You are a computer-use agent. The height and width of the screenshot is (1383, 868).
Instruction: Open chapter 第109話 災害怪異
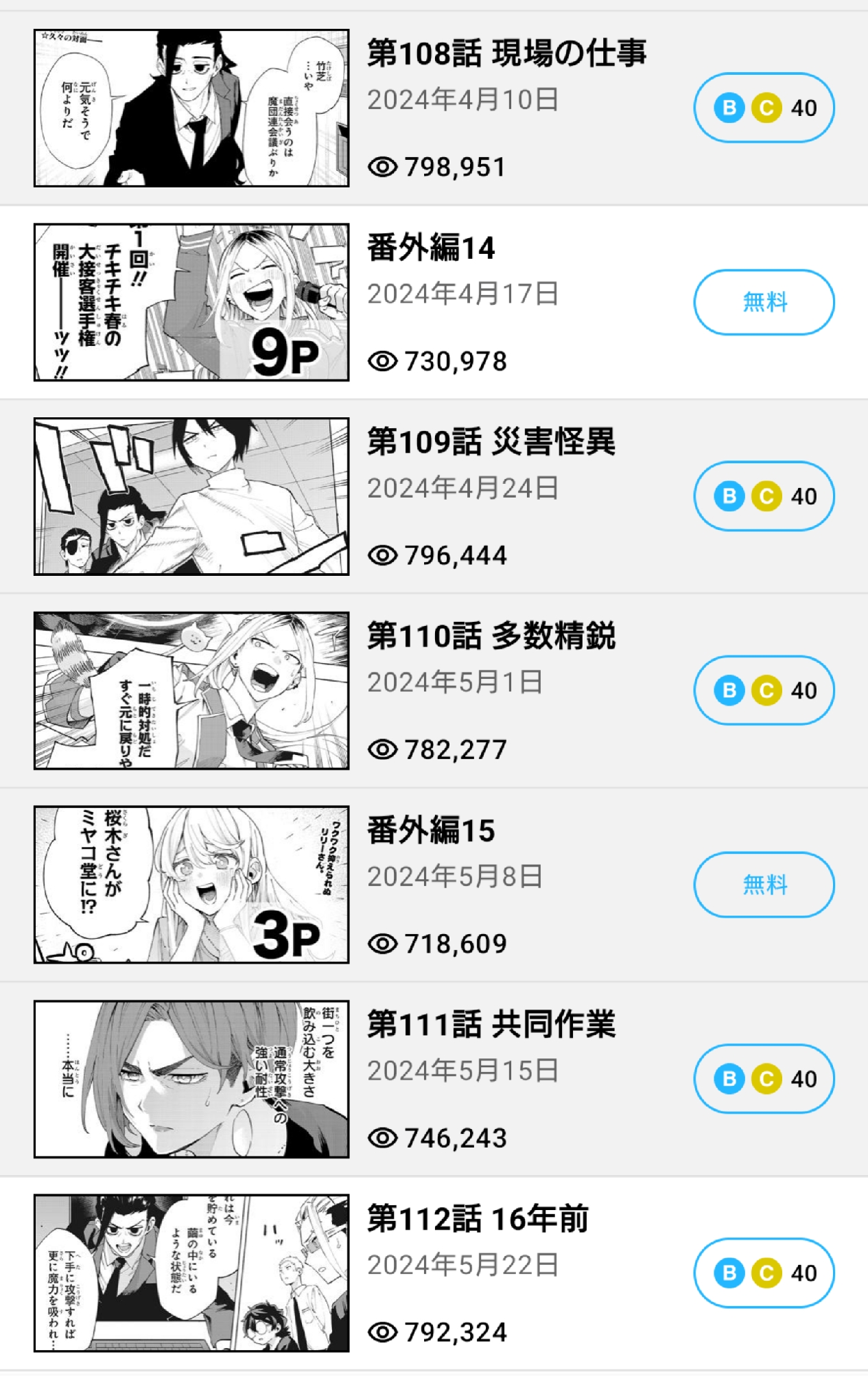click(x=491, y=441)
